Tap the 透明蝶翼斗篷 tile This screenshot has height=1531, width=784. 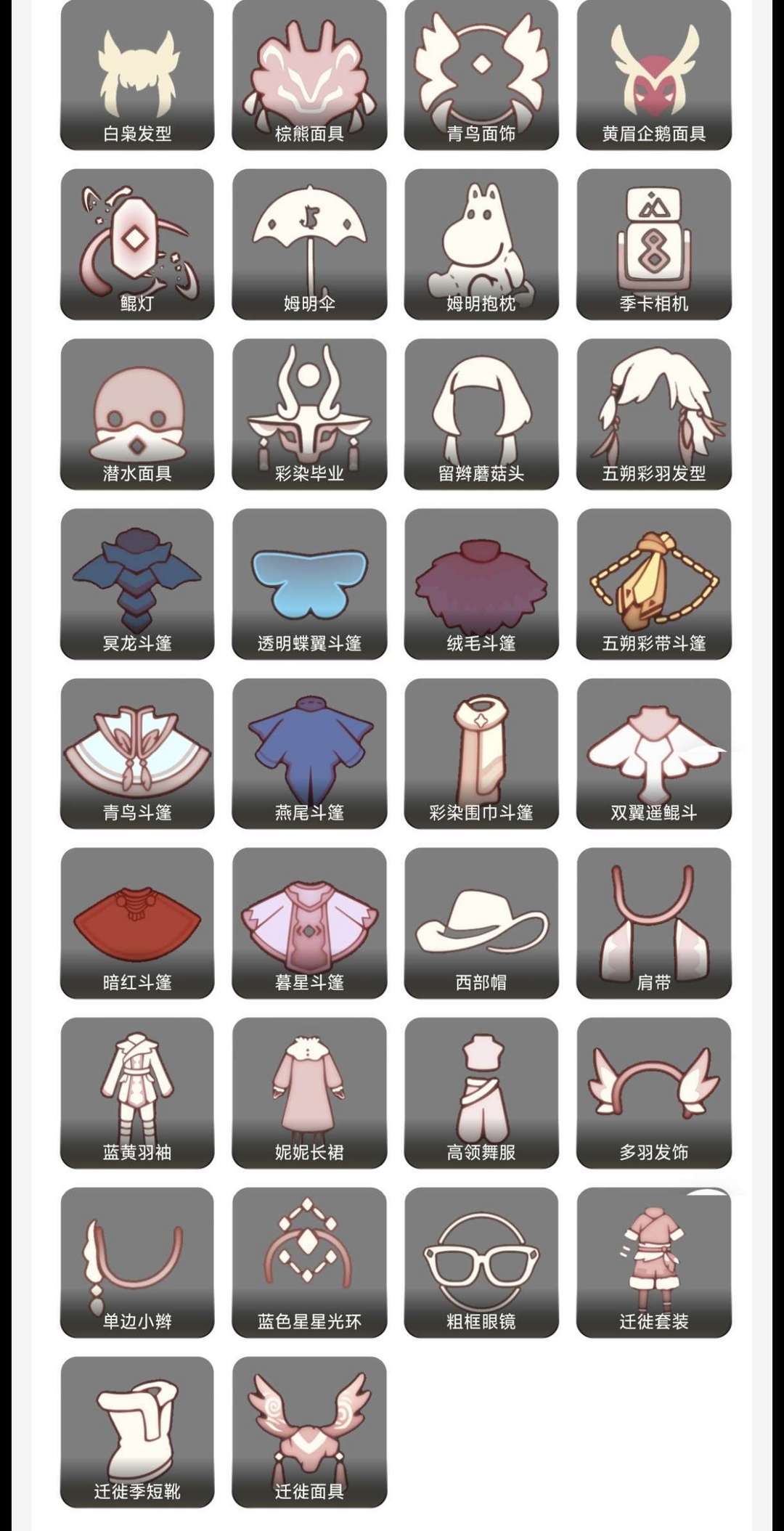click(309, 584)
